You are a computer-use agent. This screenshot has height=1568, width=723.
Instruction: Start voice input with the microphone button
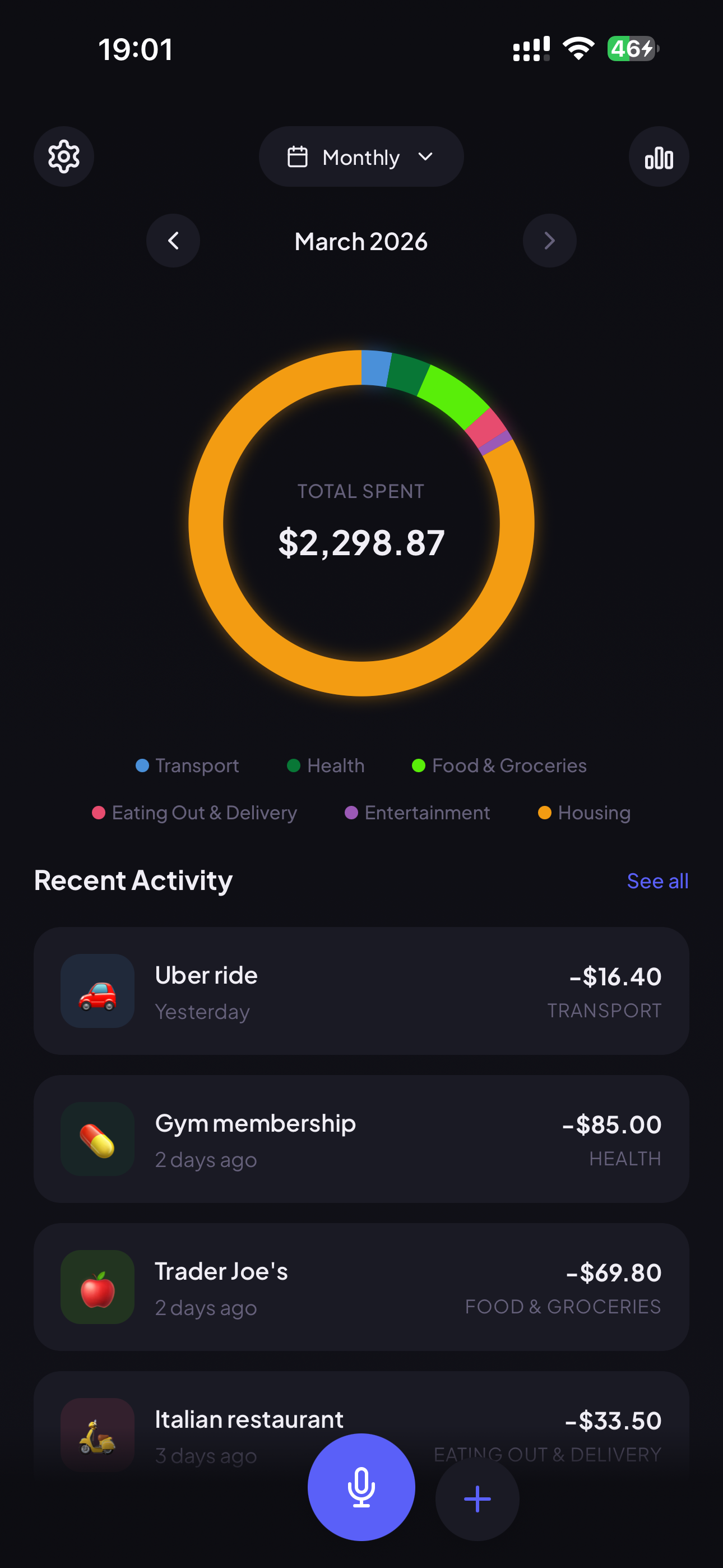(361, 1487)
